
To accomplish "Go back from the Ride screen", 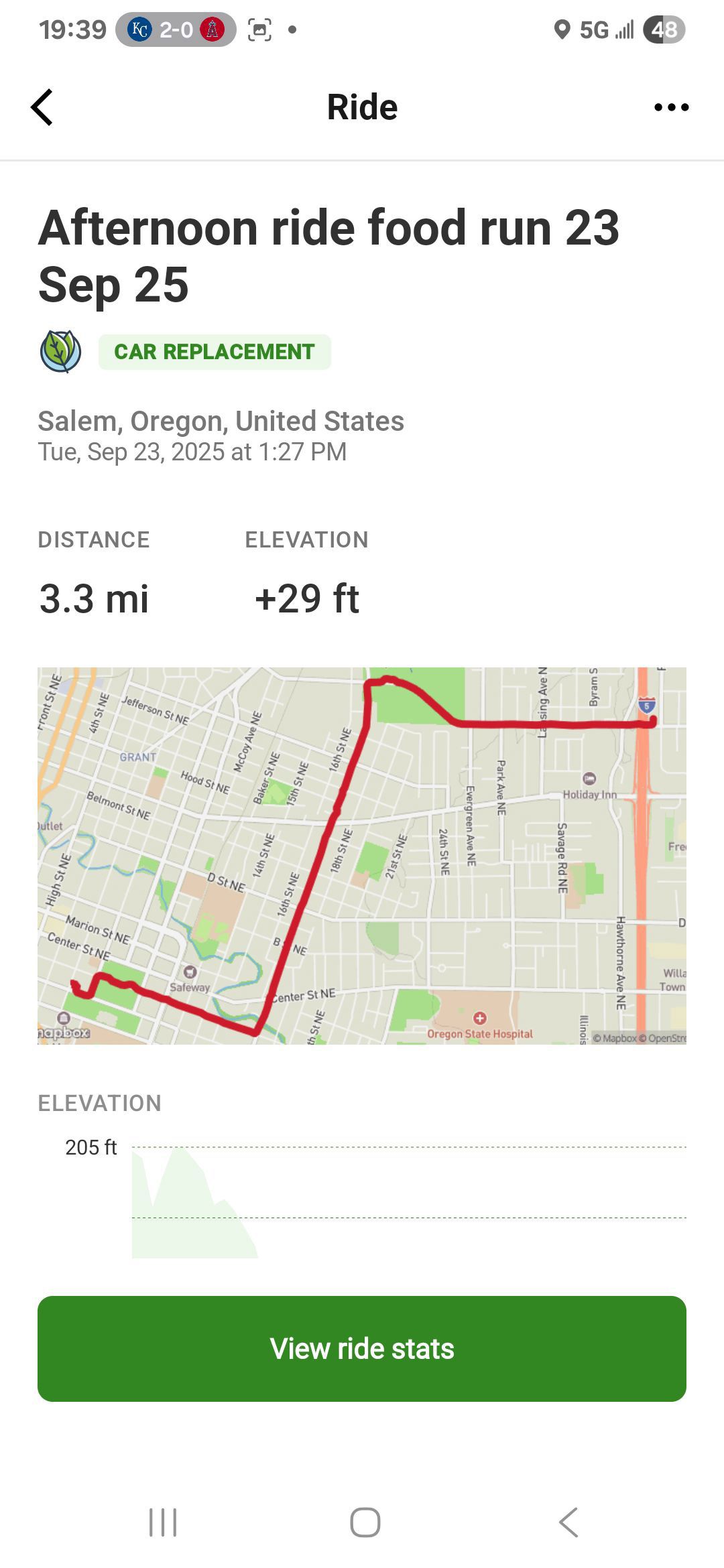I will (42, 107).
